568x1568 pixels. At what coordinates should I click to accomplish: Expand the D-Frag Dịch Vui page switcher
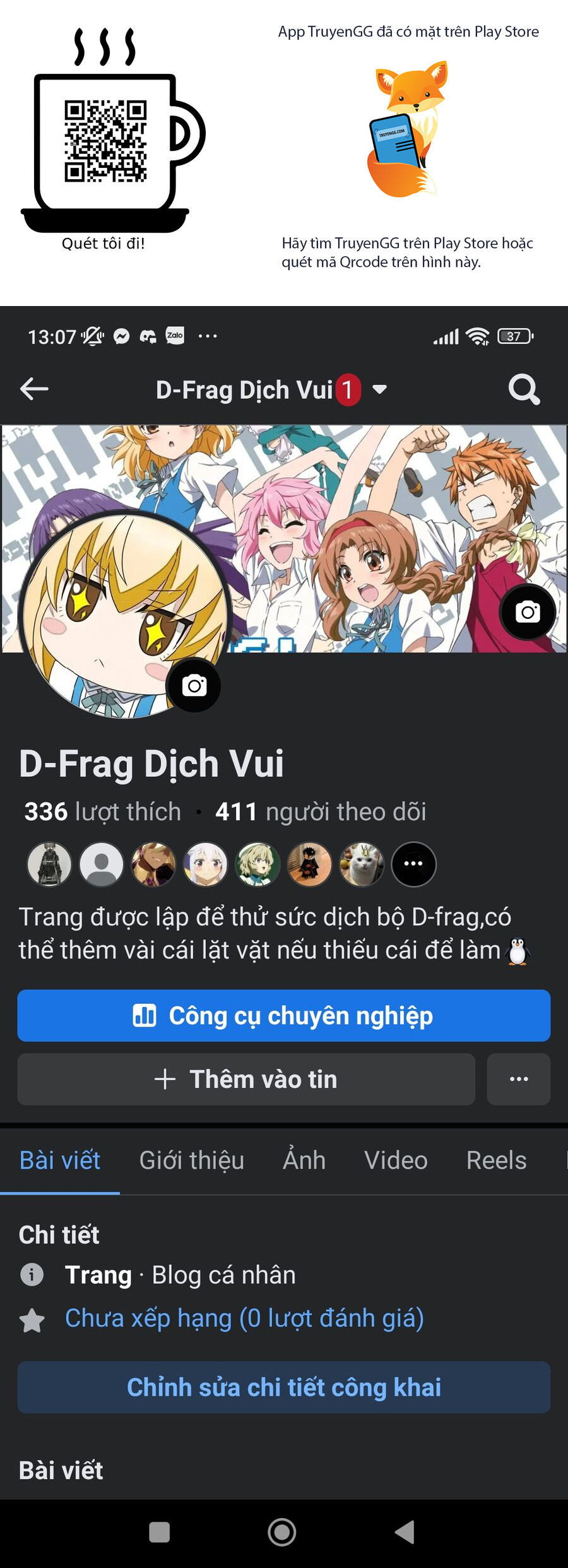(x=379, y=389)
